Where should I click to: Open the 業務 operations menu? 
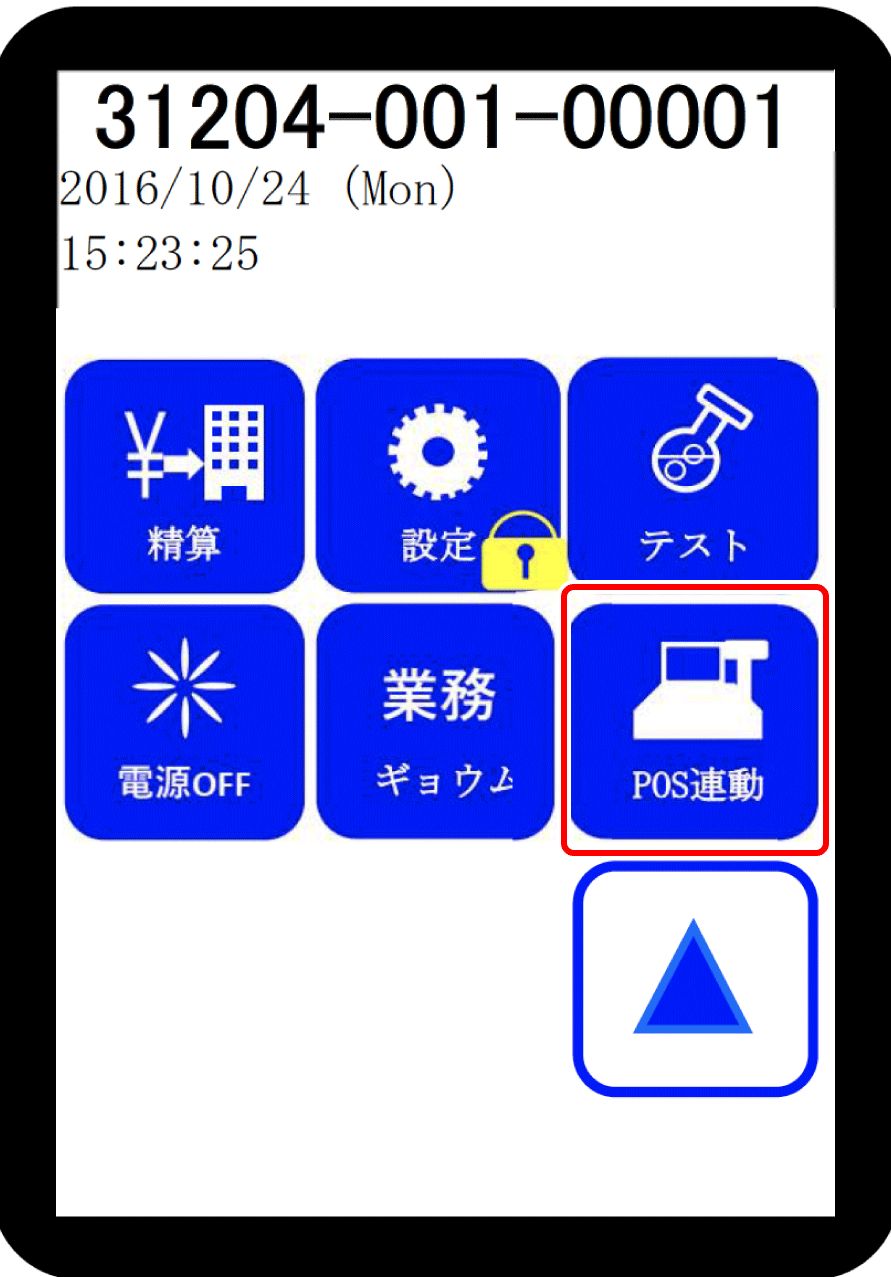(437, 722)
